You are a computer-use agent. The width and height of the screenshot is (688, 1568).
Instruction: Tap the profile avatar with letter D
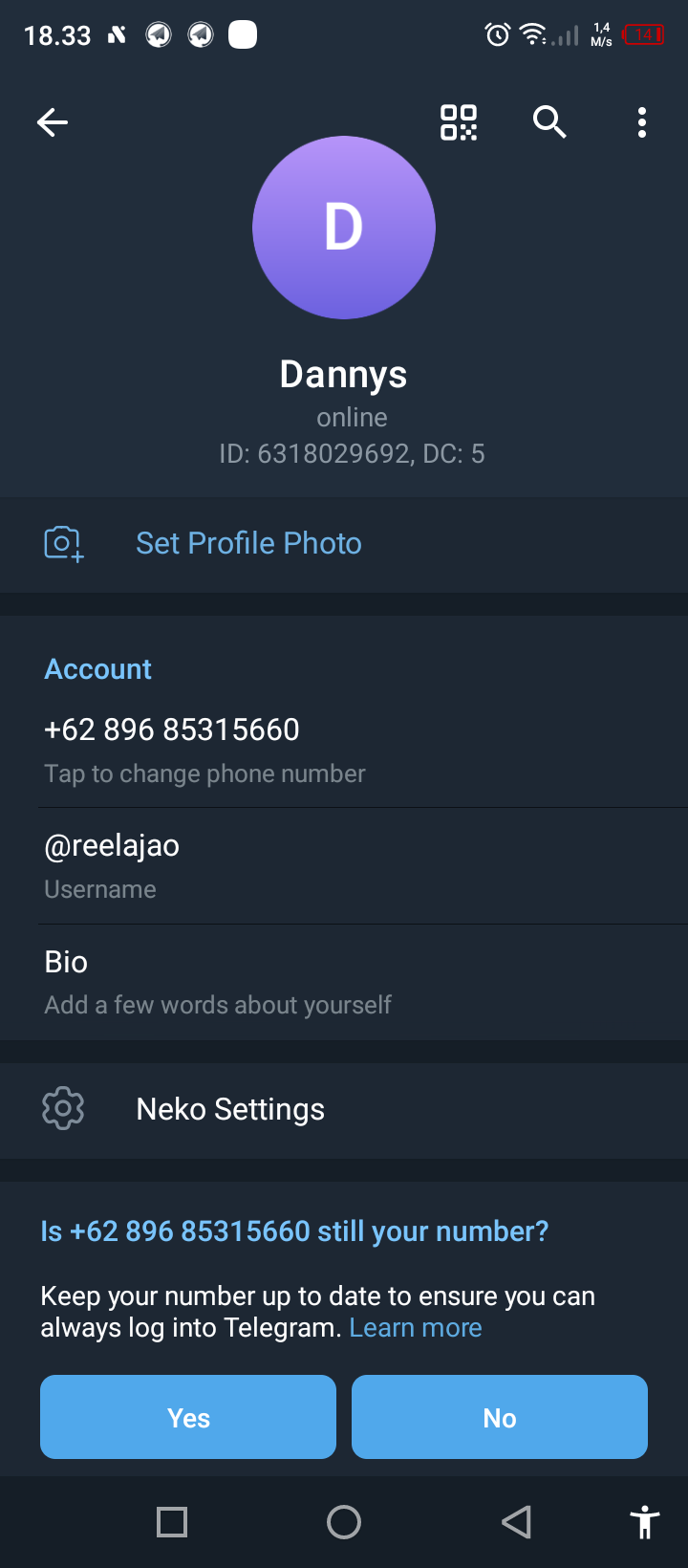[x=344, y=228]
